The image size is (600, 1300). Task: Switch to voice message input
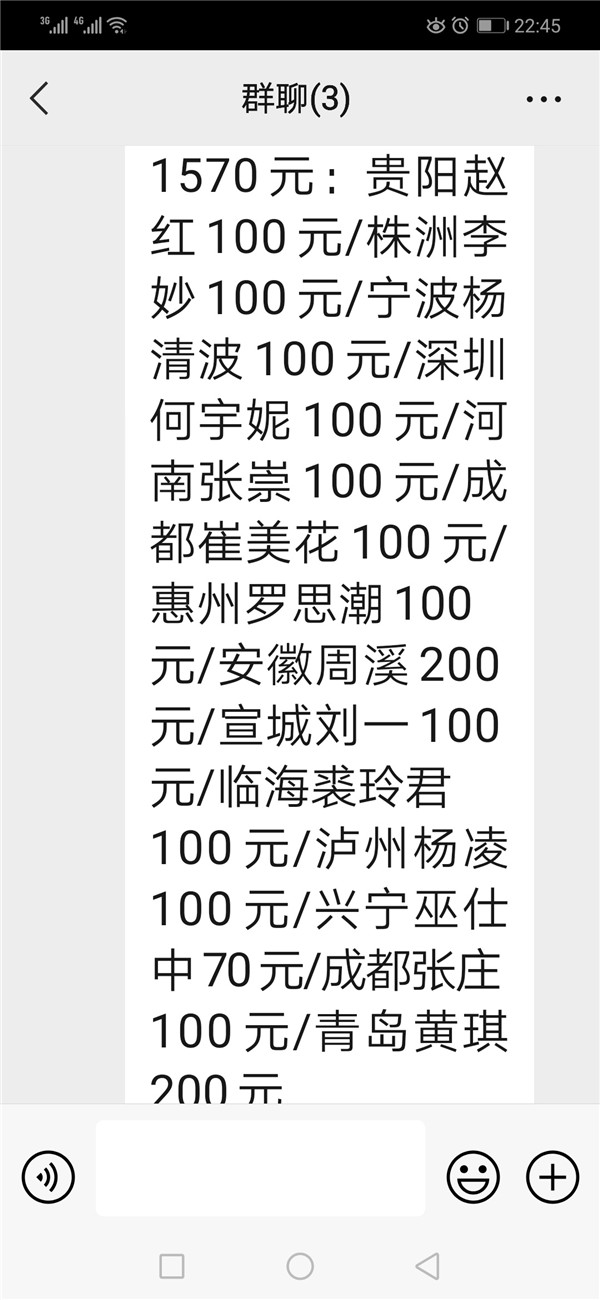pos(48,1177)
